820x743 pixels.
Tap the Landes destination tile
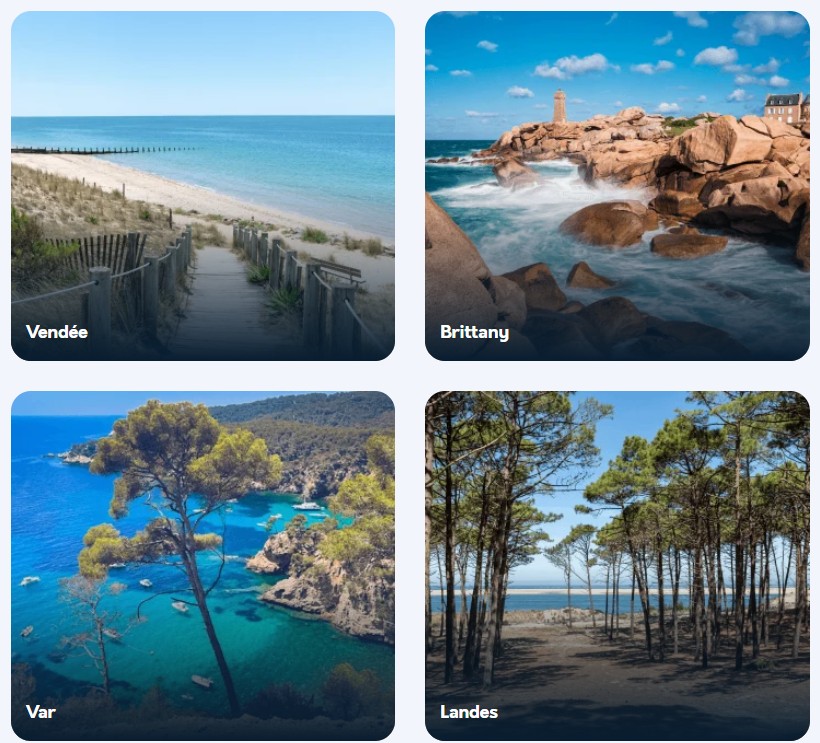[617, 565]
